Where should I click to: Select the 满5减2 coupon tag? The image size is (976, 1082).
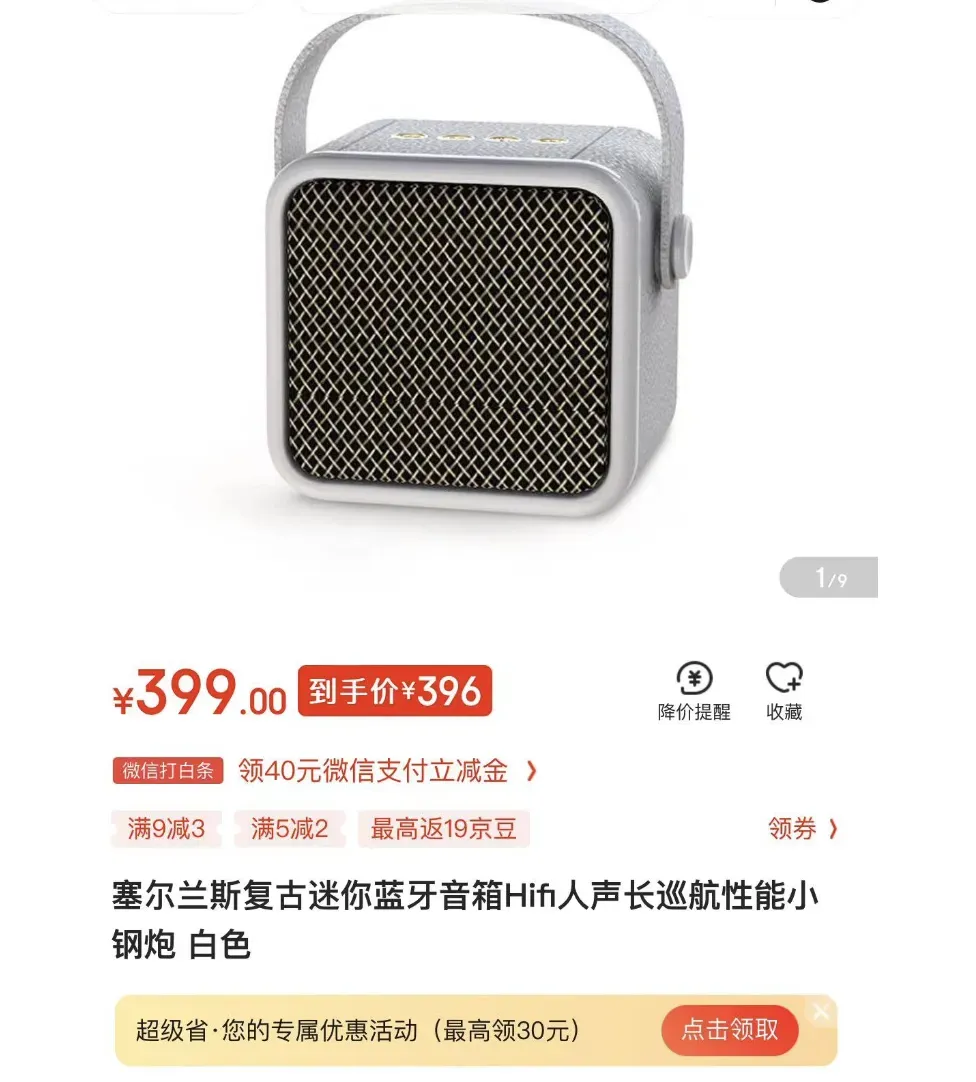tap(289, 828)
